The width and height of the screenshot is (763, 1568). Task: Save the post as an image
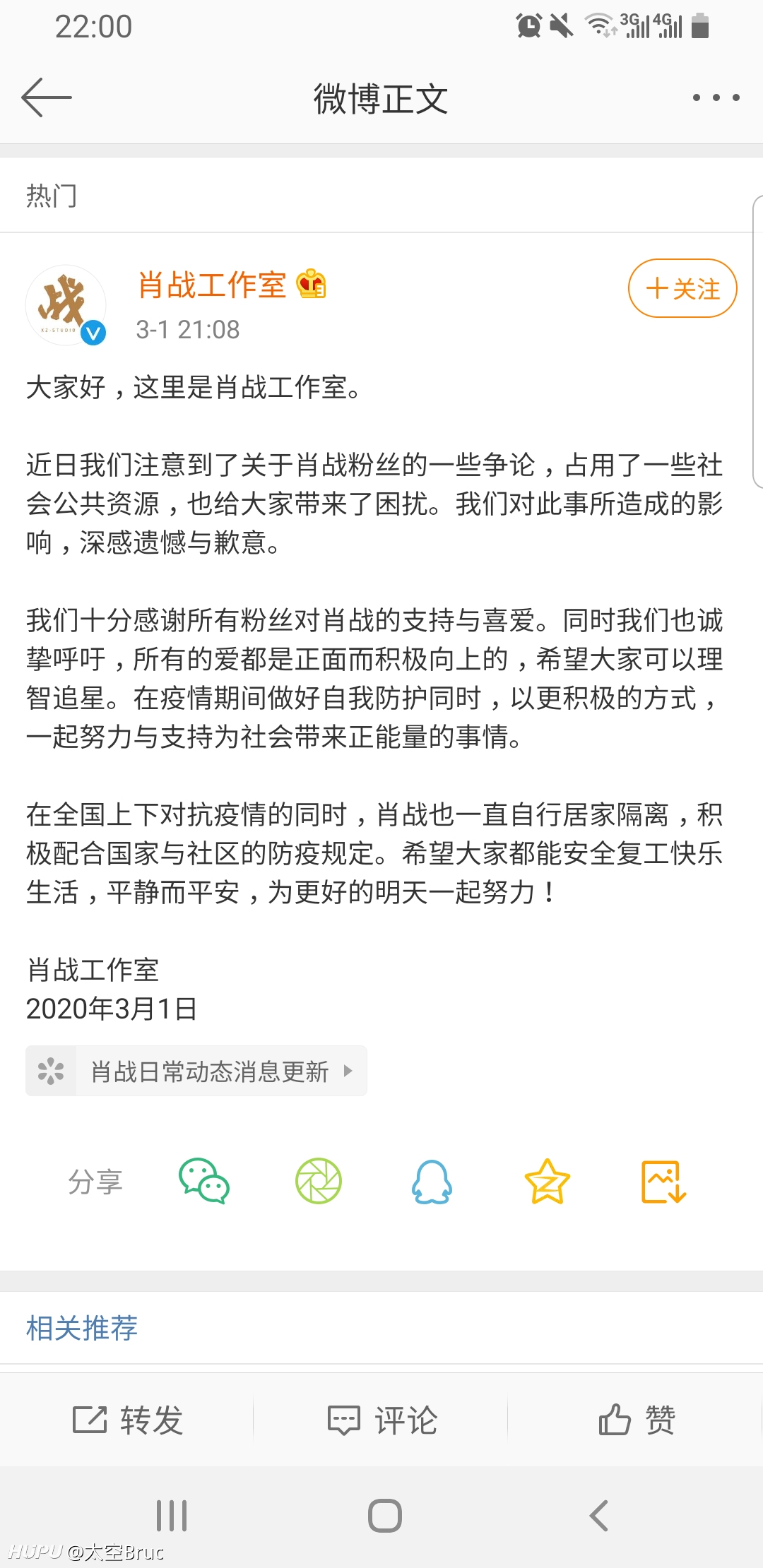[663, 1181]
